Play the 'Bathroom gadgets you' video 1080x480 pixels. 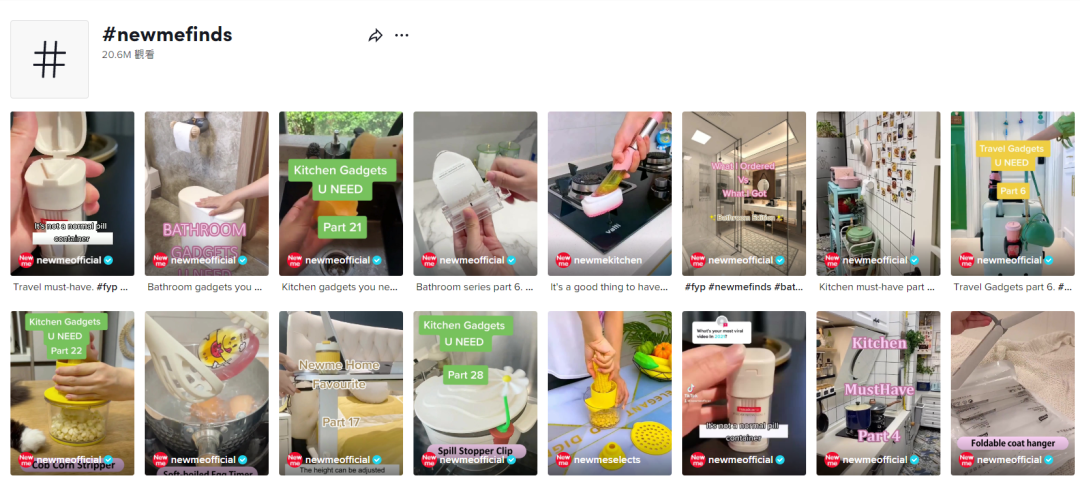[x=206, y=193]
